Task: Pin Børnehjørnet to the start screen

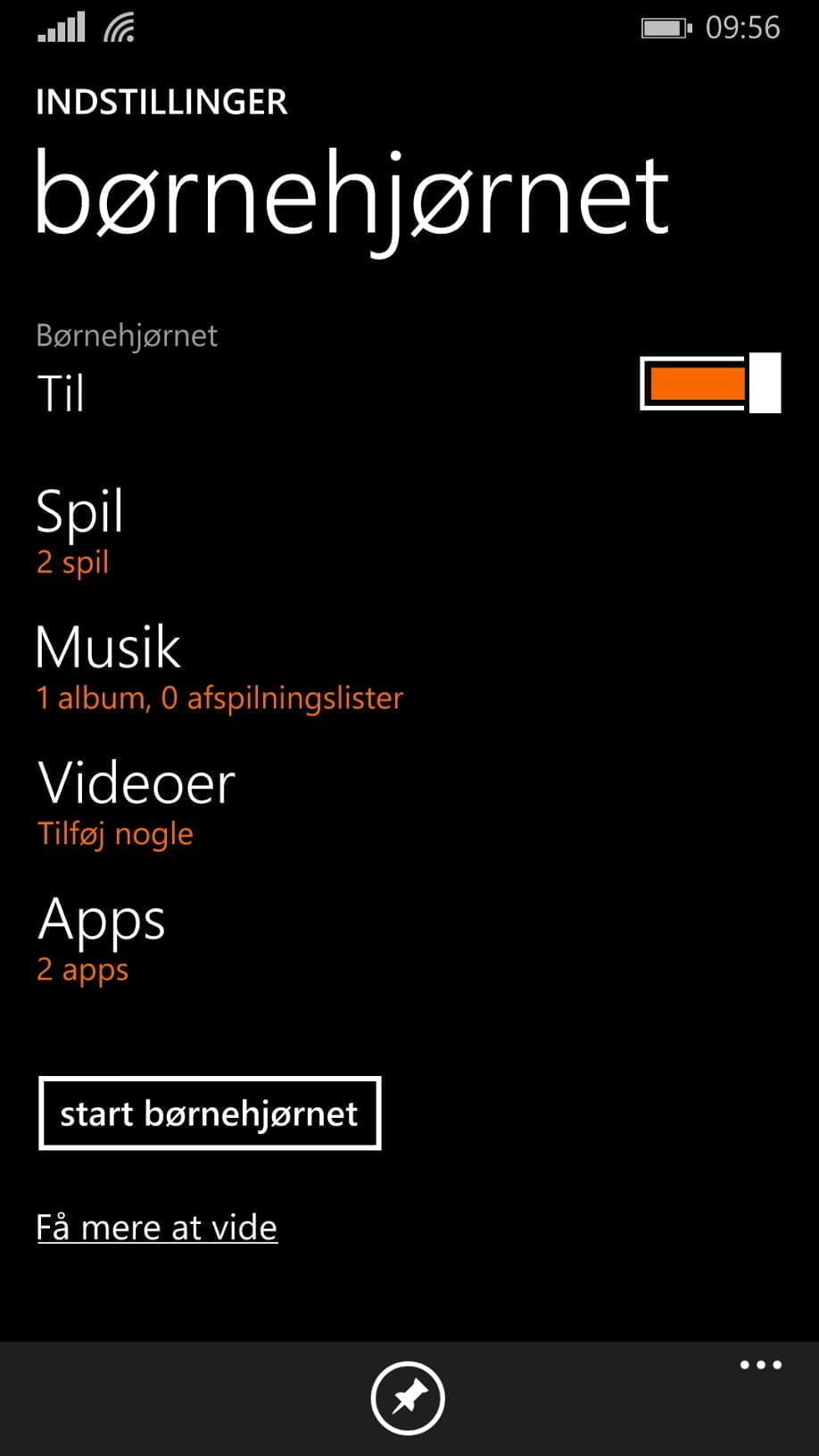Action: pyautogui.click(x=408, y=1398)
